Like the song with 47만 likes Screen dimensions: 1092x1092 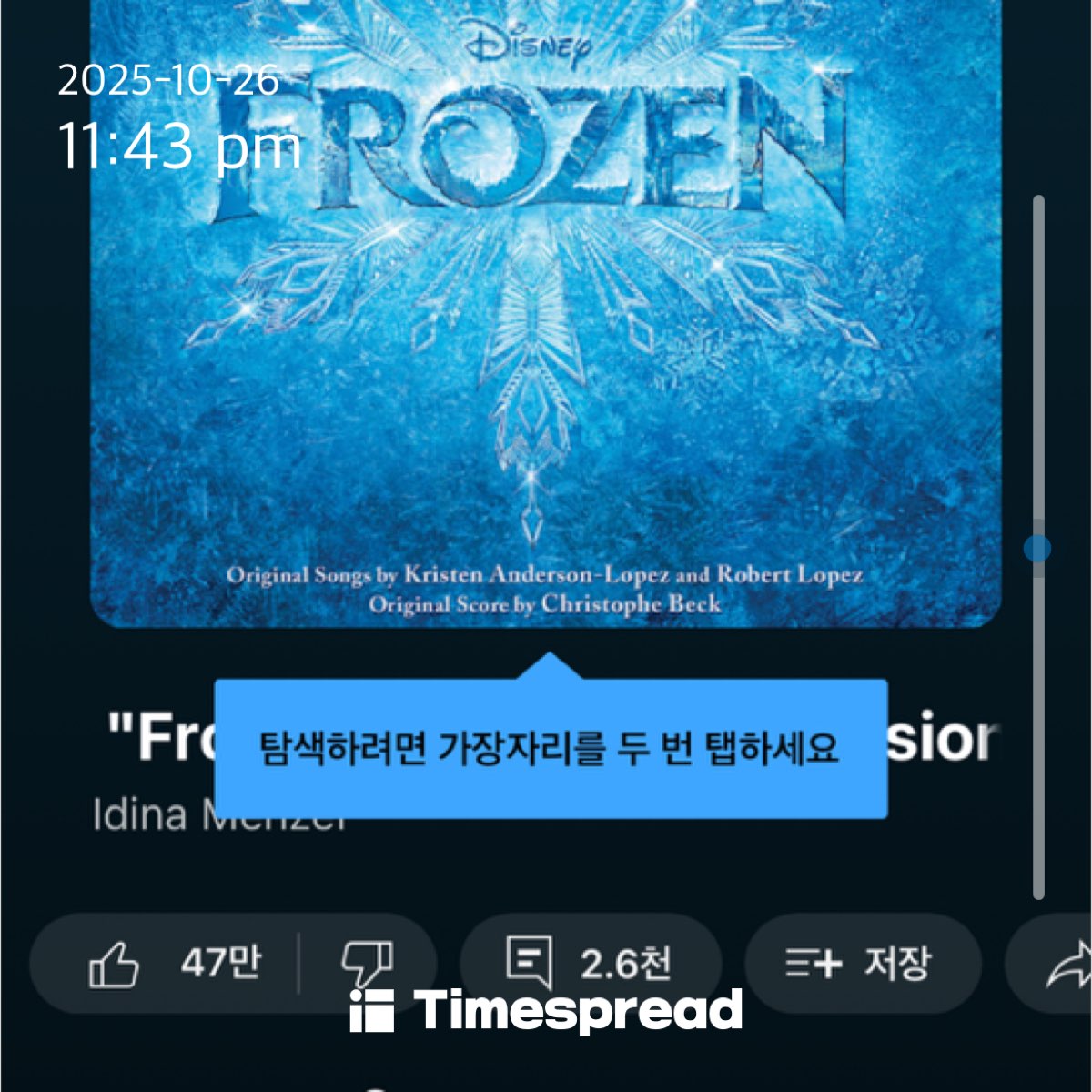173,964
